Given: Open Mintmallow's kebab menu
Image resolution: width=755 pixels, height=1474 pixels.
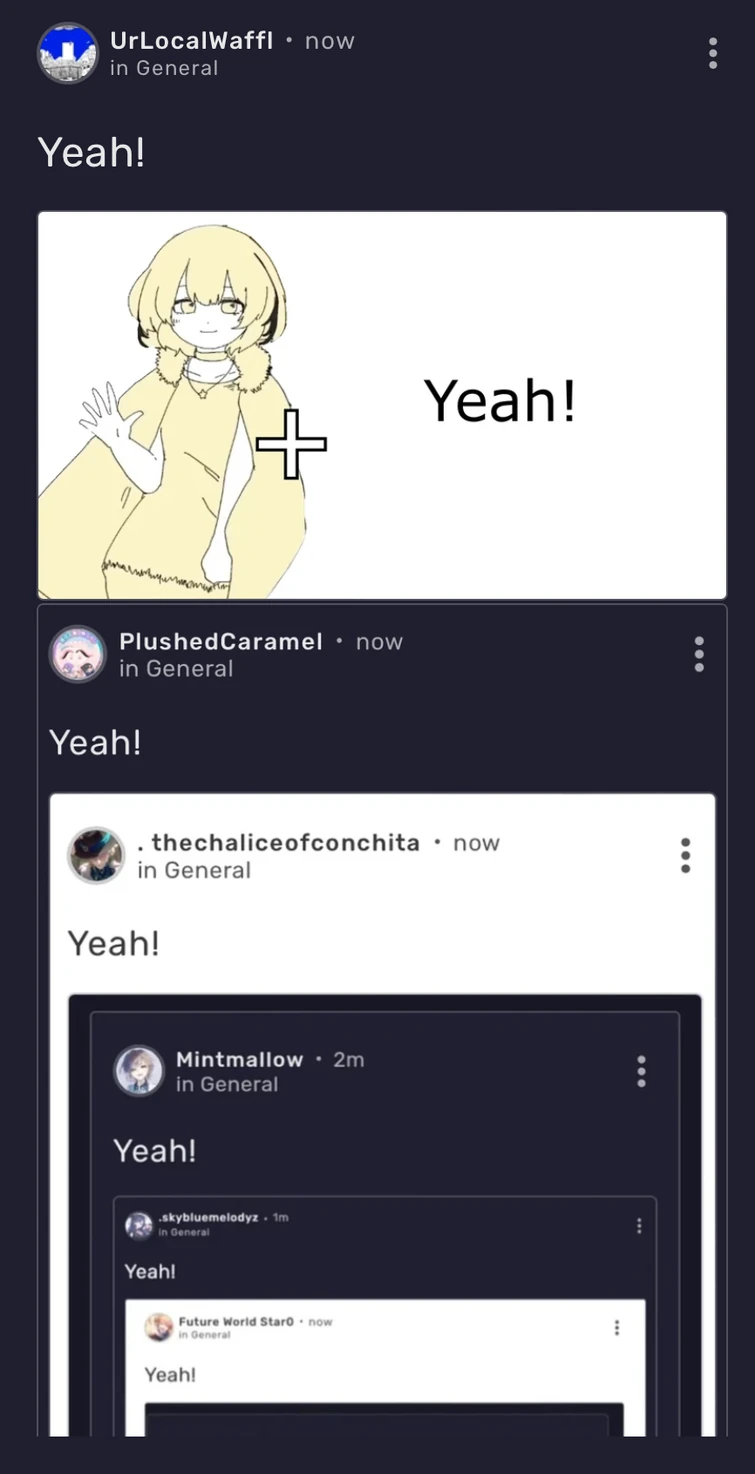Looking at the screenshot, I should [641, 1071].
